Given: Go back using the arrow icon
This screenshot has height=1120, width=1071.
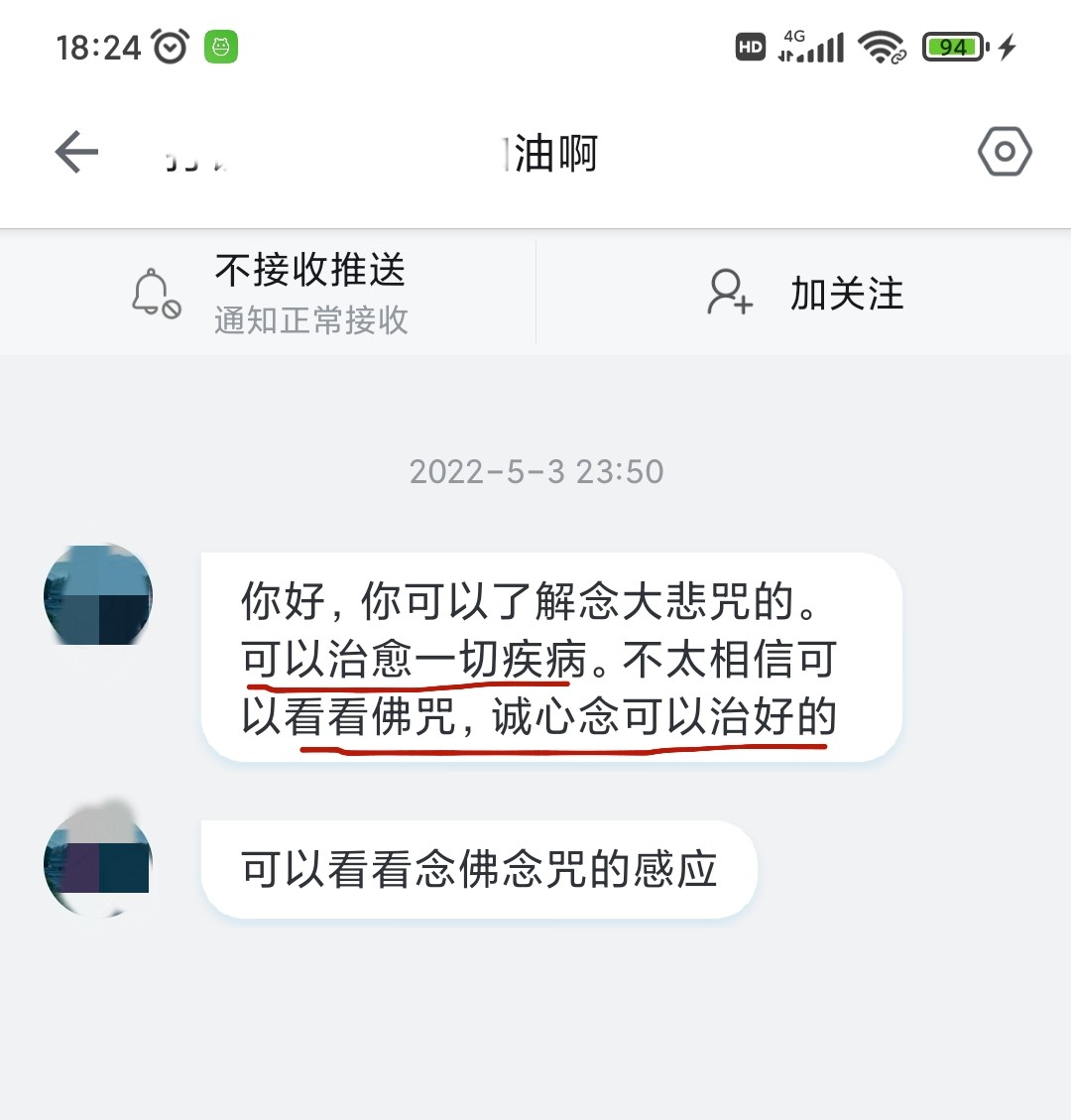Looking at the screenshot, I should point(76,153).
